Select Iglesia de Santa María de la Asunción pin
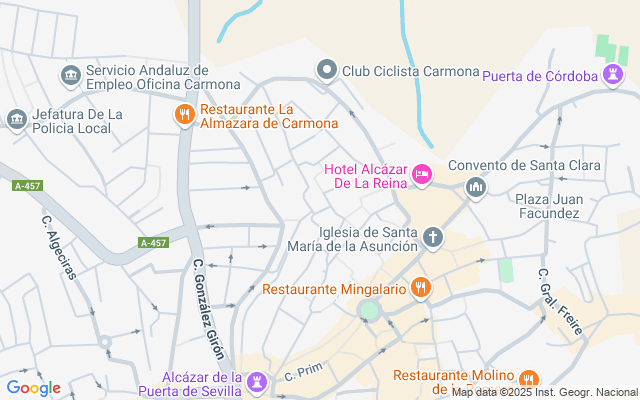 pos(433,238)
